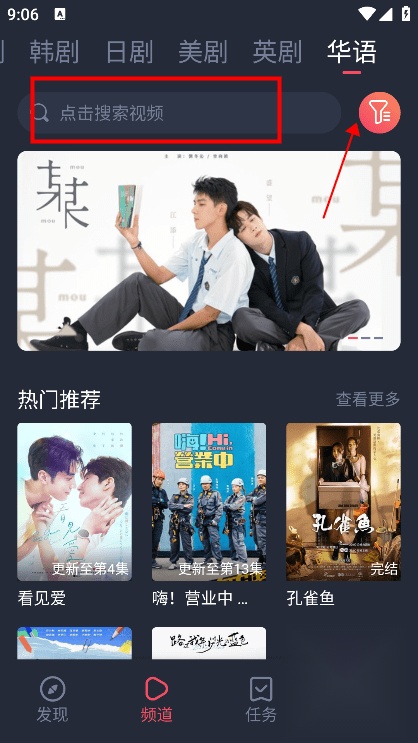418x743 pixels.
Task: Tap 查看更多 beside 热门推荐
Action: tap(368, 399)
